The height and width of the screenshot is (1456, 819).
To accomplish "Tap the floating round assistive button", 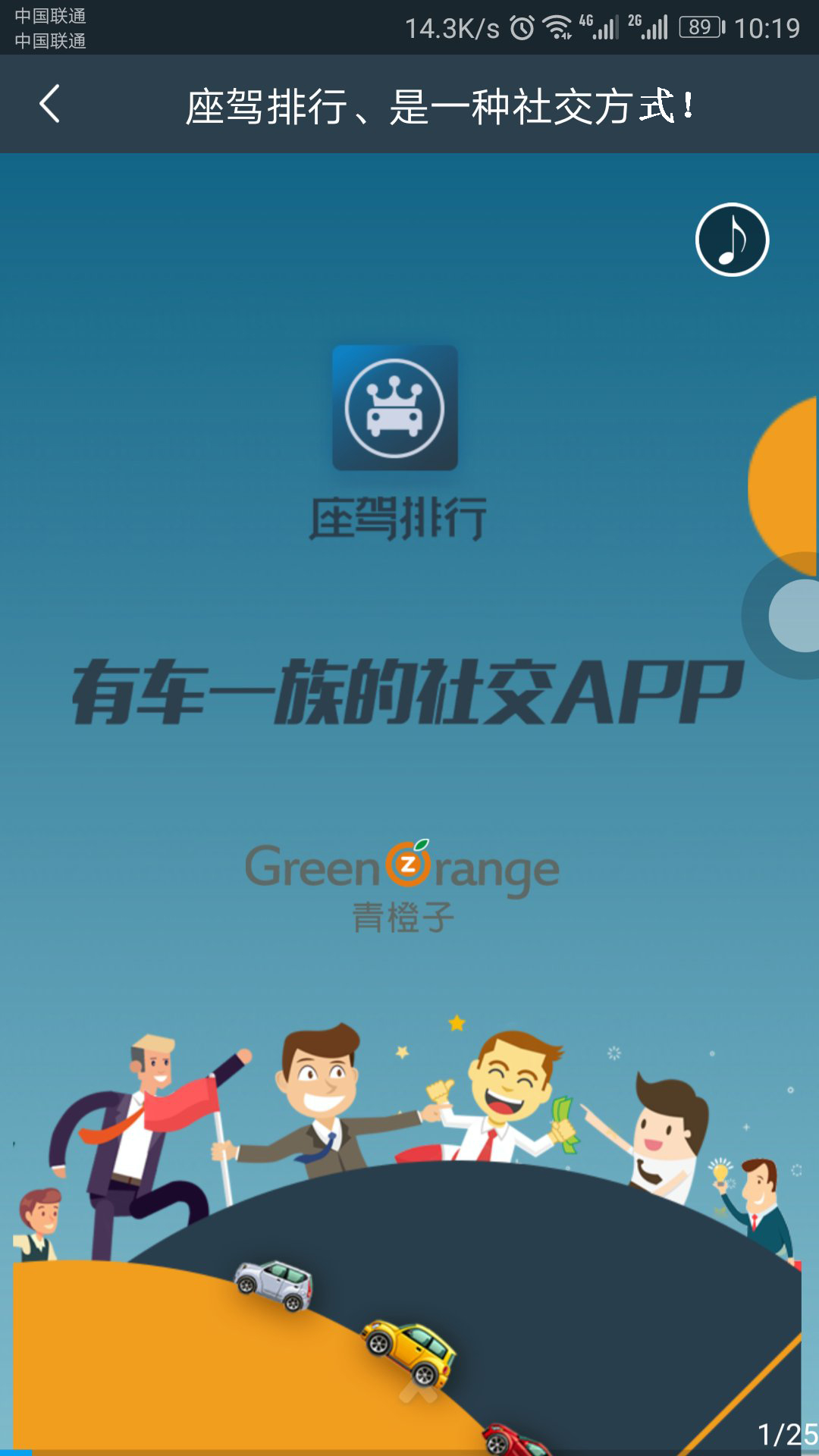I will (783, 616).
